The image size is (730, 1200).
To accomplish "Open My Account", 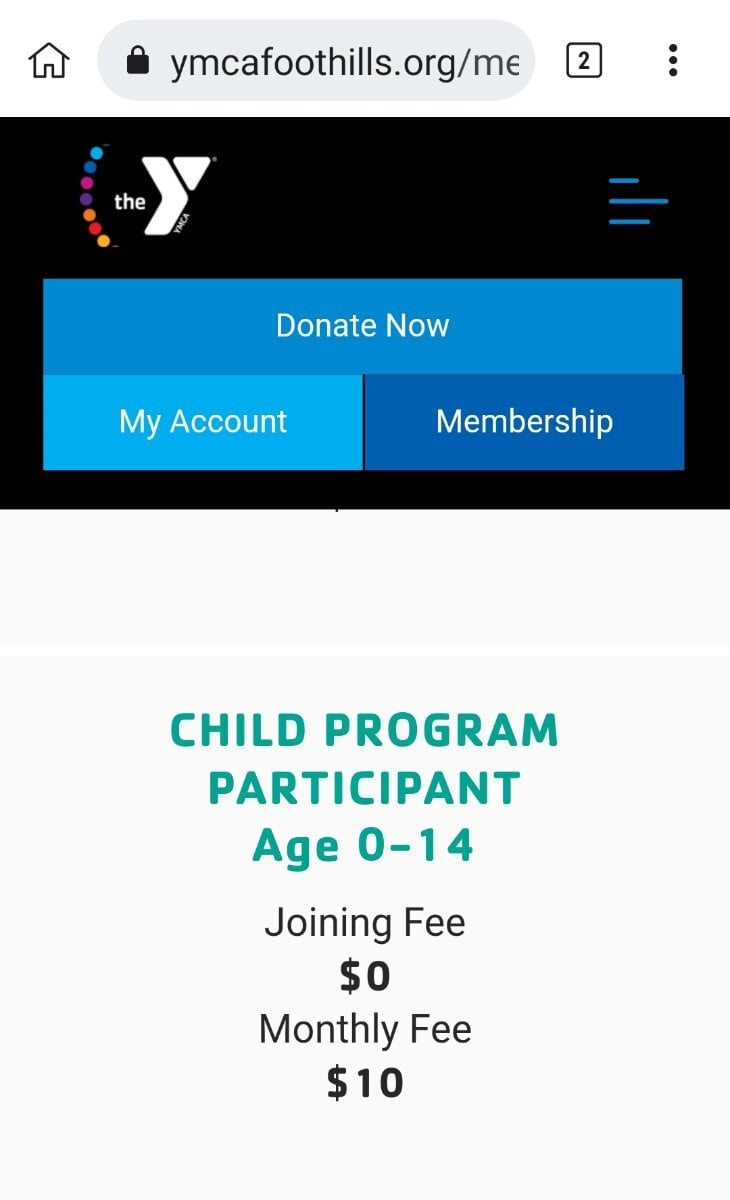I will tap(203, 422).
